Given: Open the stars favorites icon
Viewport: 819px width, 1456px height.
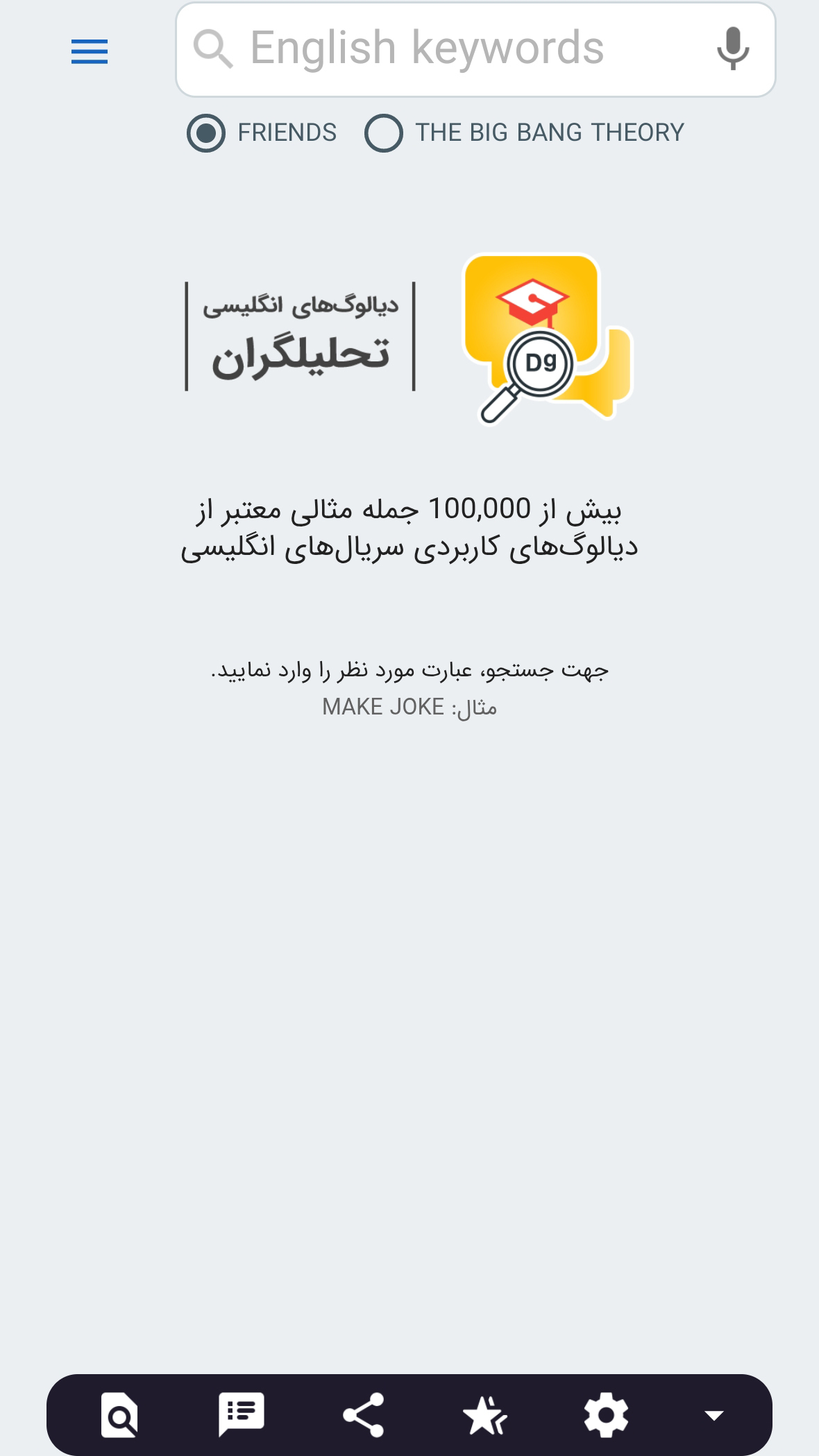Looking at the screenshot, I should [484, 1414].
